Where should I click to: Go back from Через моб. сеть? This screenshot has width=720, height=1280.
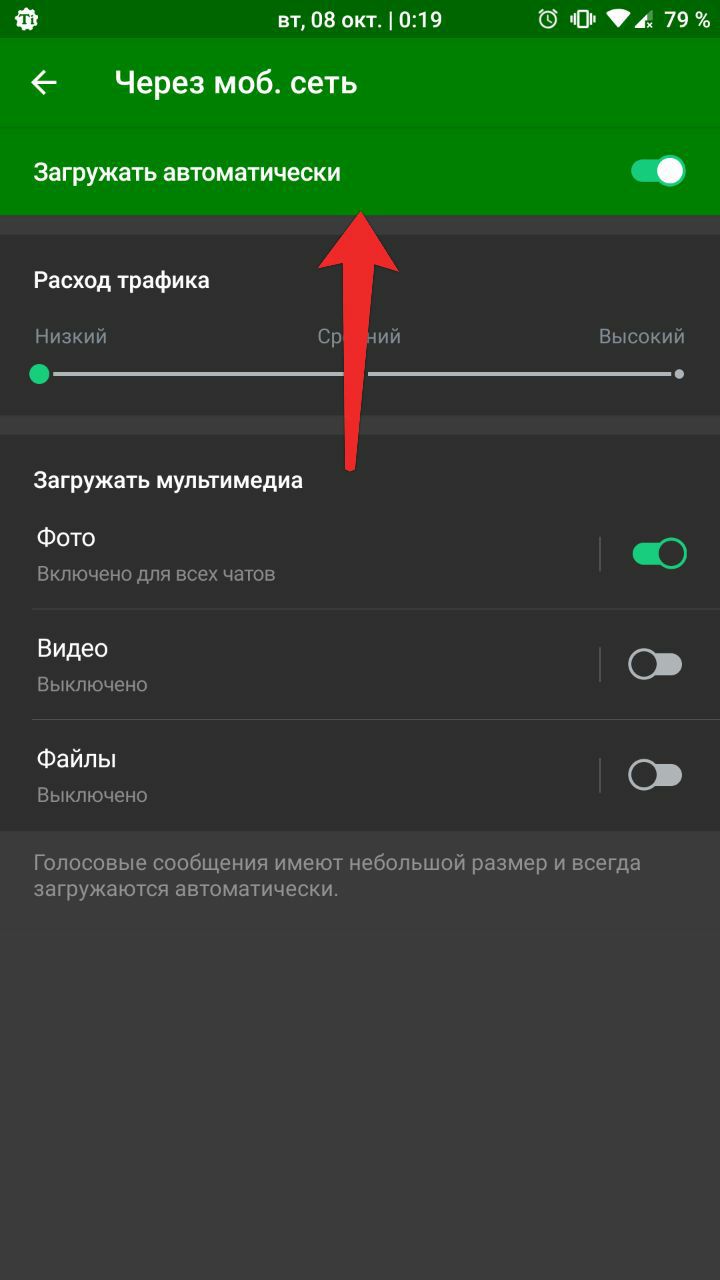(x=44, y=83)
